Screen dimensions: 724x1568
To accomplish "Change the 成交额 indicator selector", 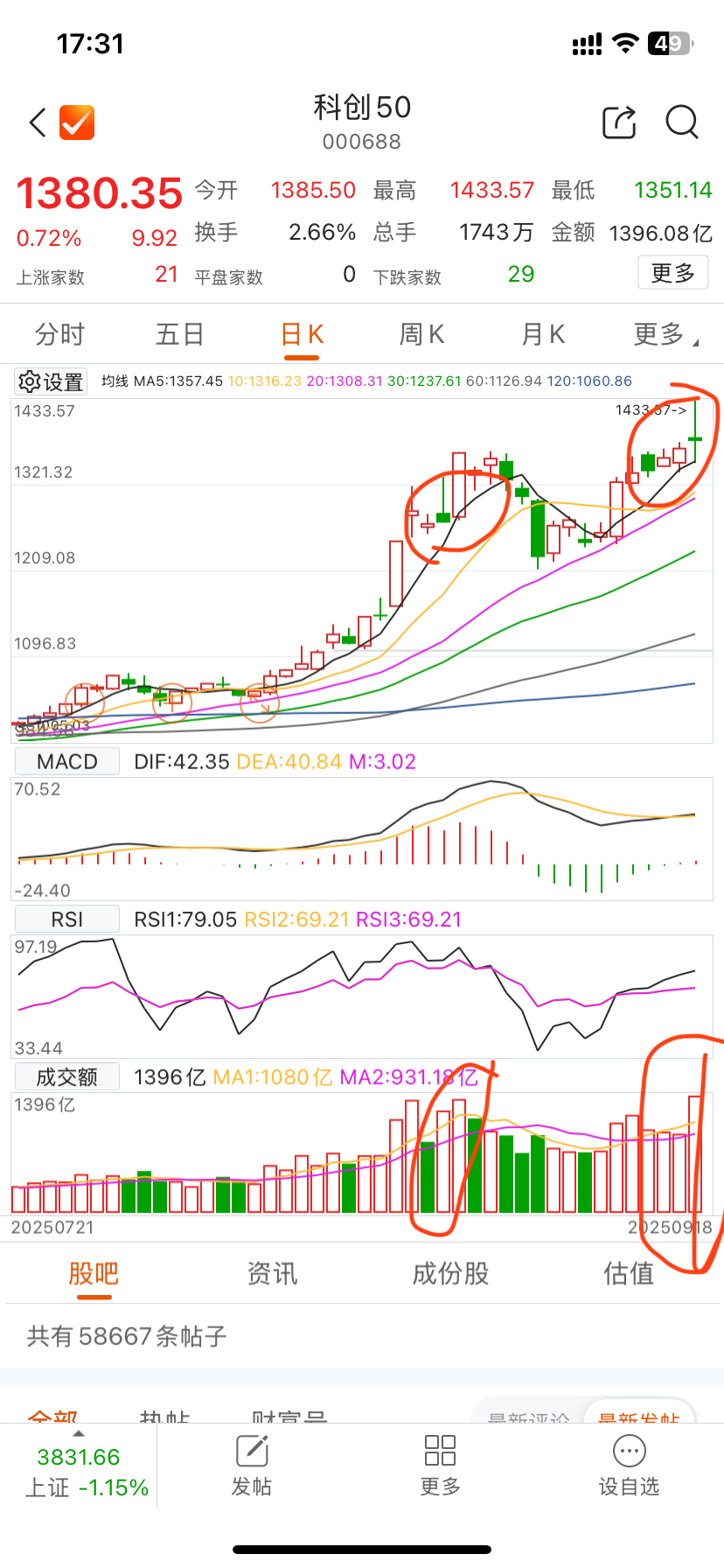I will click(x=67, y=1076).
